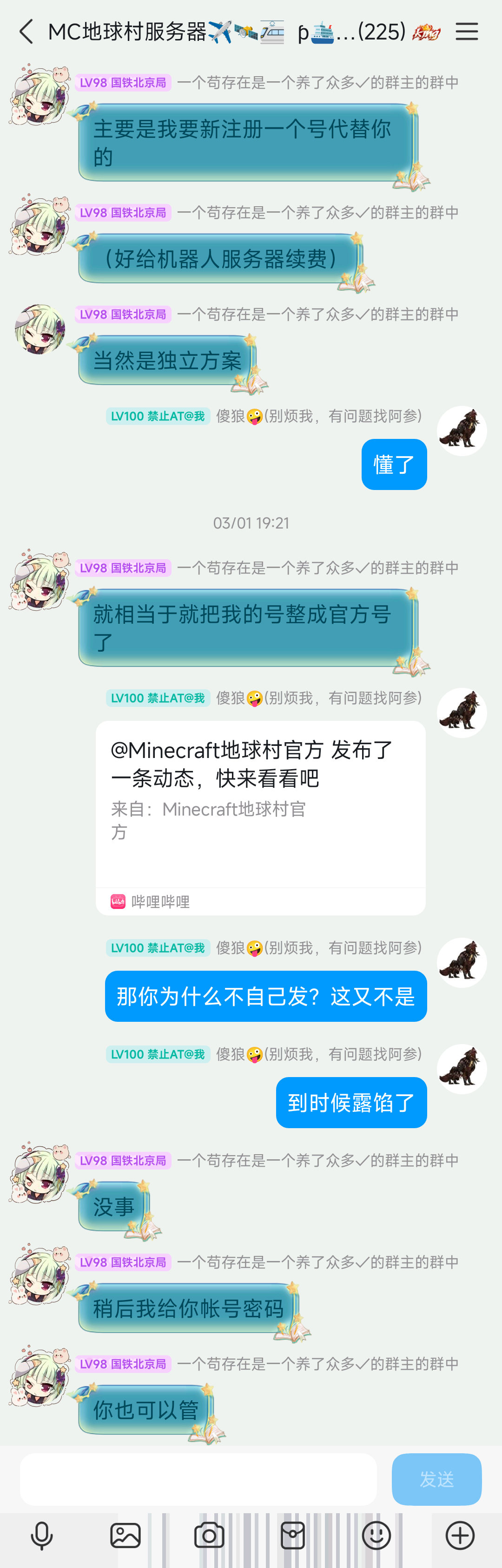
Task: Open the group rank flame icon
Action: tap(426, 32)
